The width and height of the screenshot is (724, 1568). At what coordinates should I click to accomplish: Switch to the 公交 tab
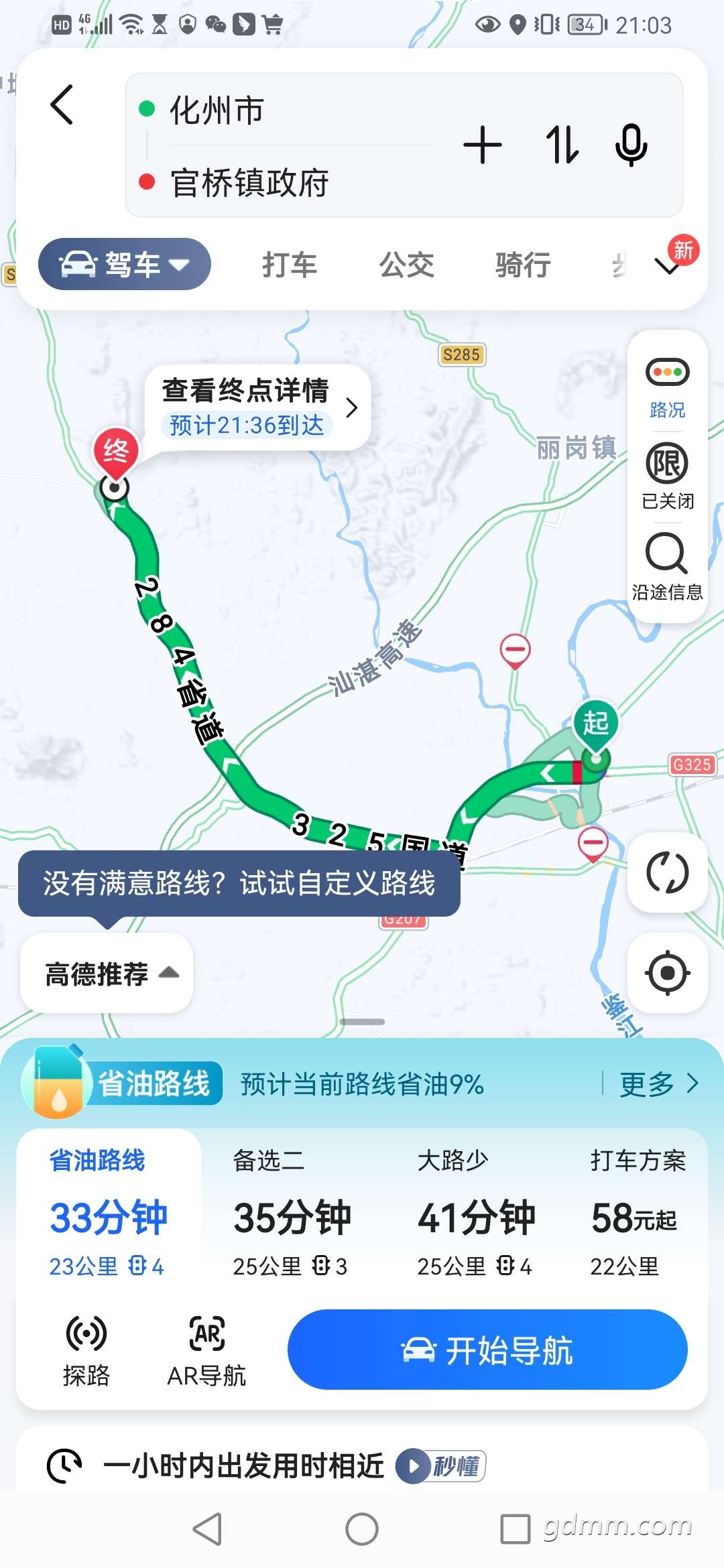point(407,265)
